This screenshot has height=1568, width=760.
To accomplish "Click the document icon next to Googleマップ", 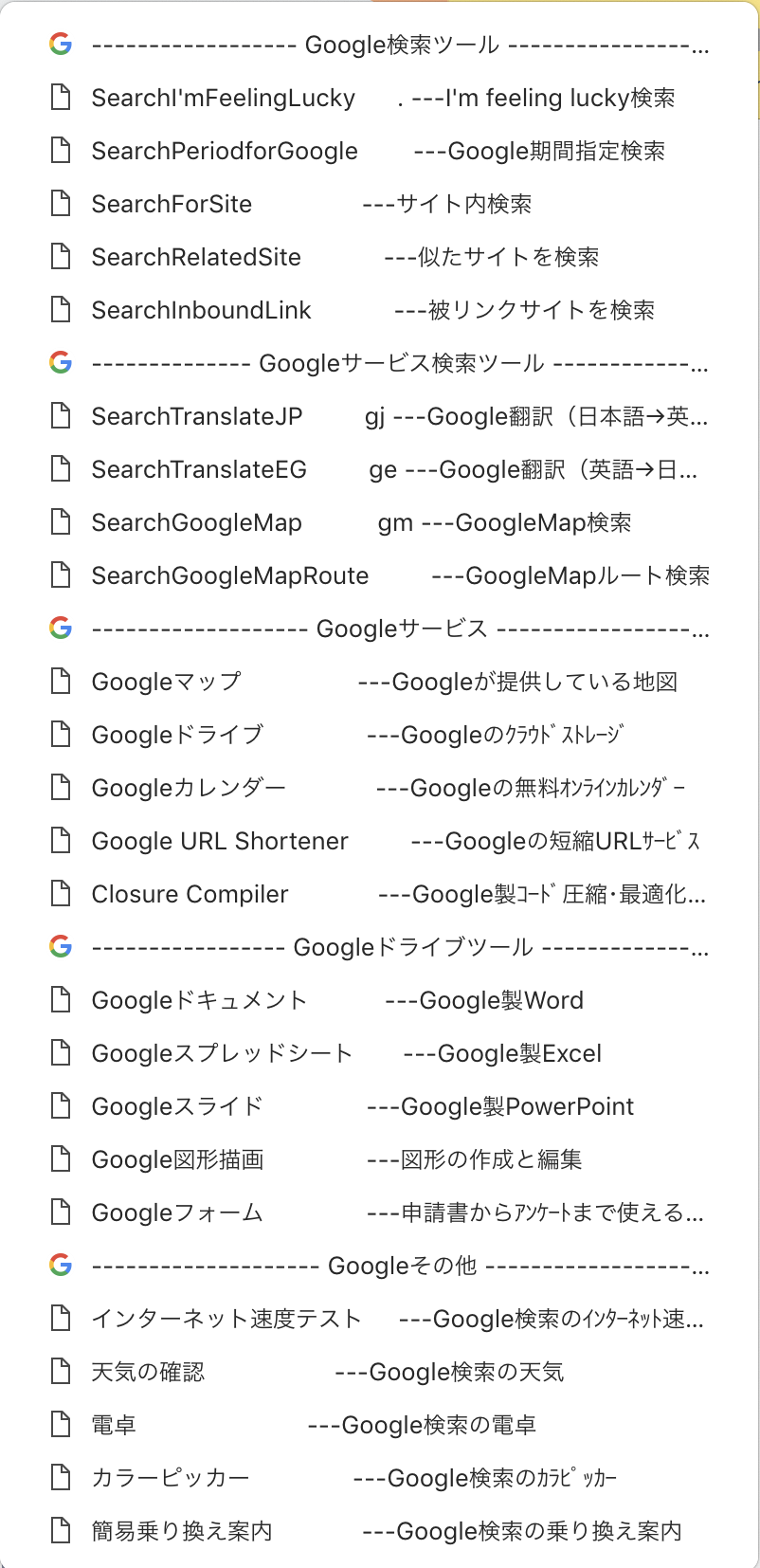I will (60, 681).
